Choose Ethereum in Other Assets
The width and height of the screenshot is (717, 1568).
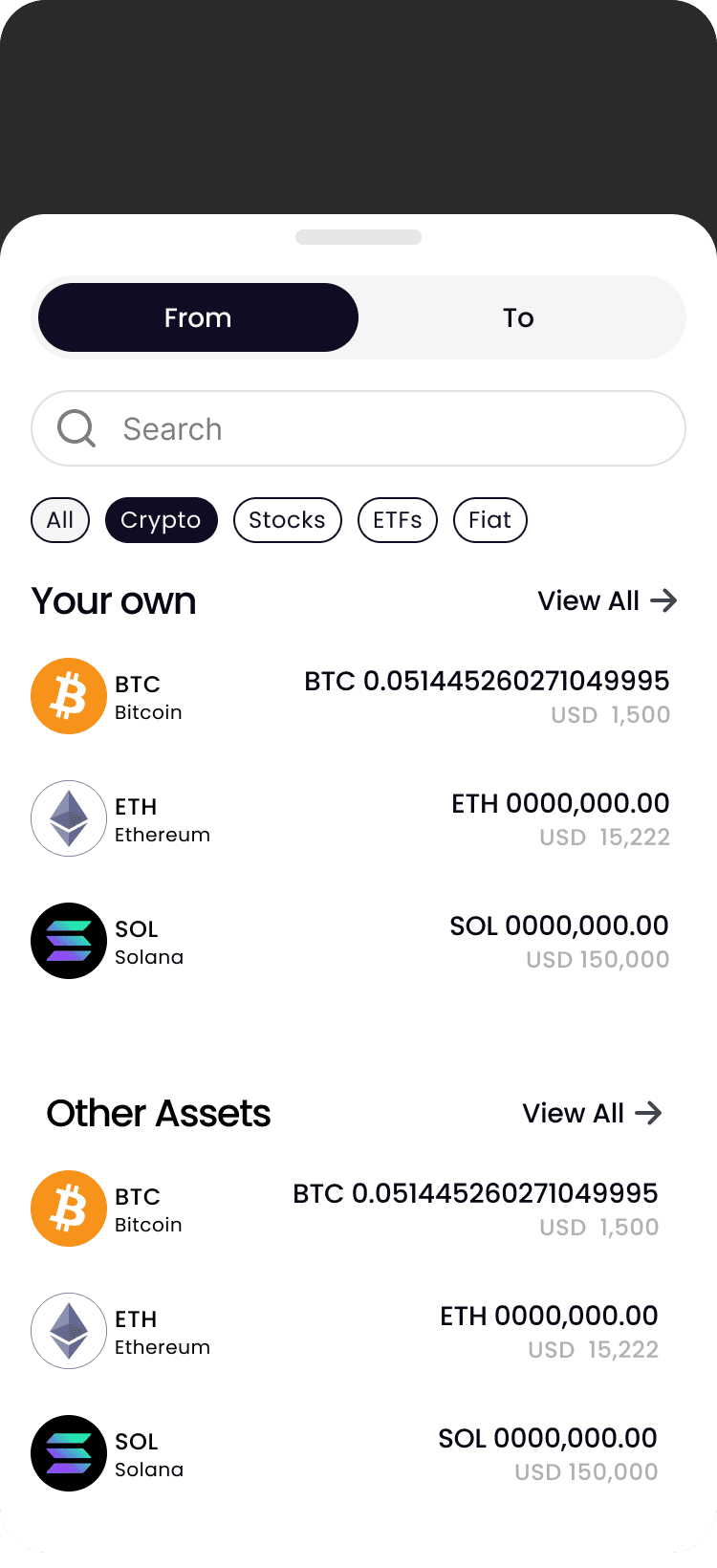click(344, 1331)
